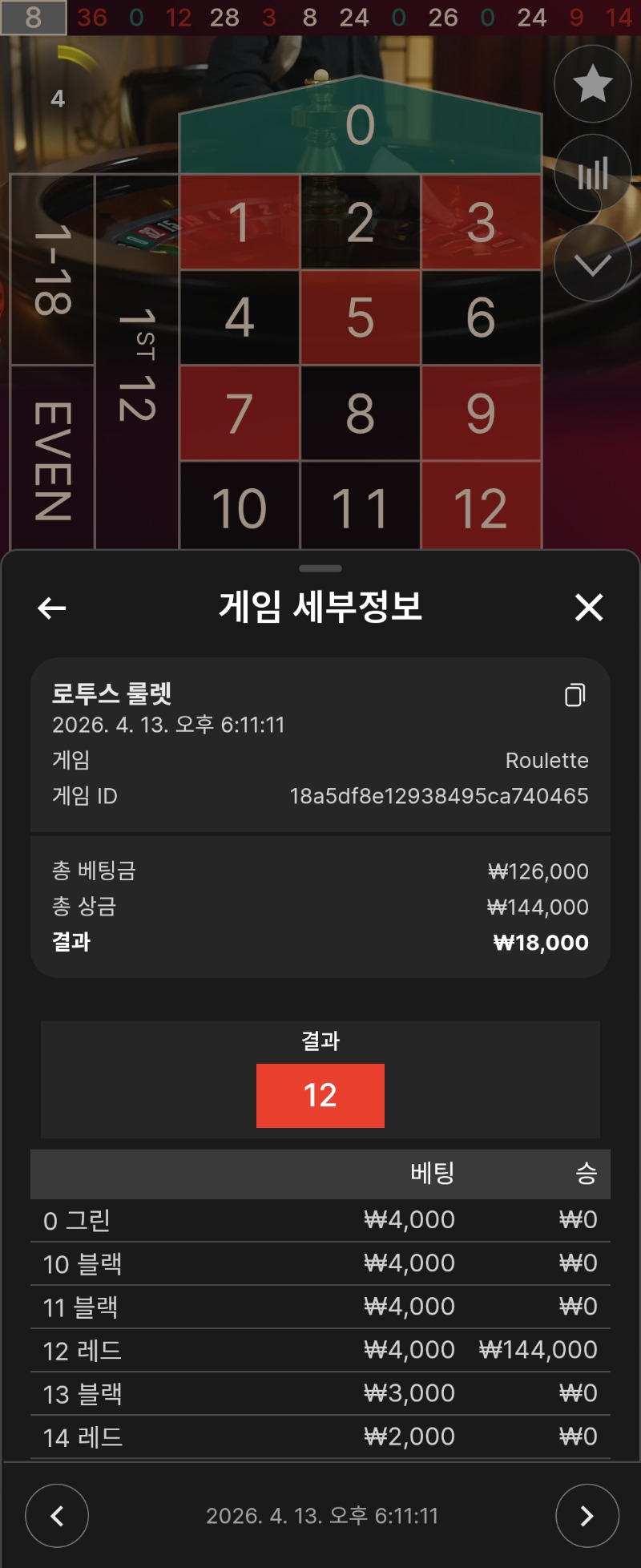Viewport: 641px width, 1568px height.
Task: Place bet on green 0
Action: (x=361, y=128)
